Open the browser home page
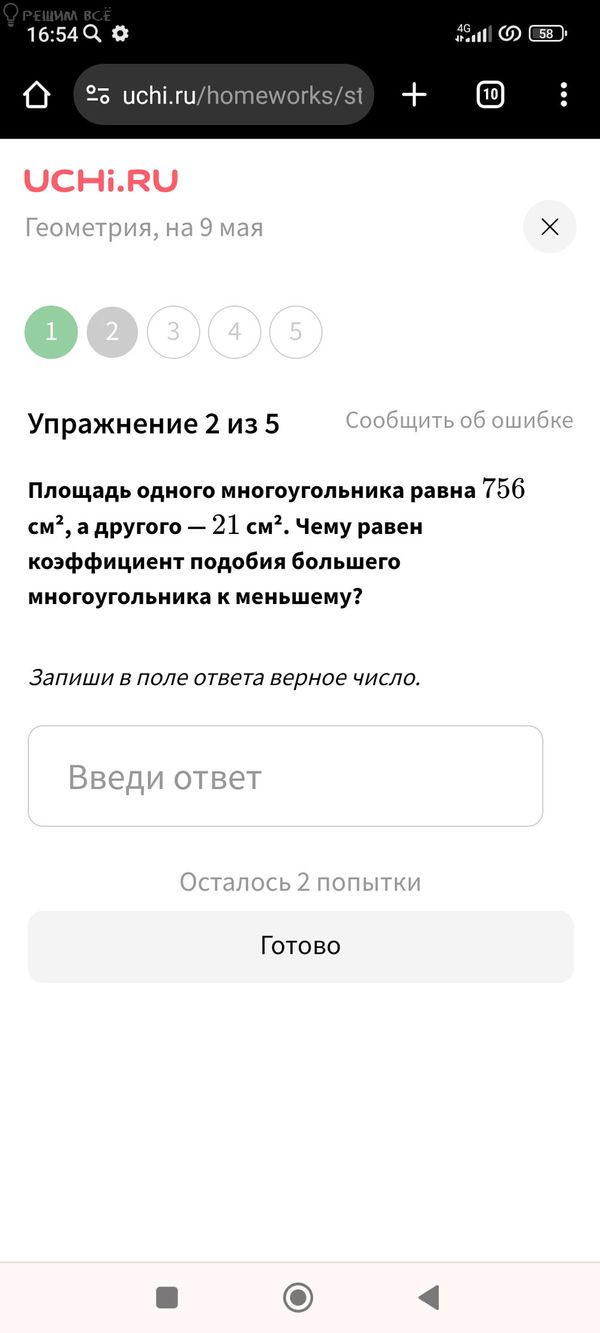The image size is (600, 1333). pyautogui.click(x=36, y=95)
